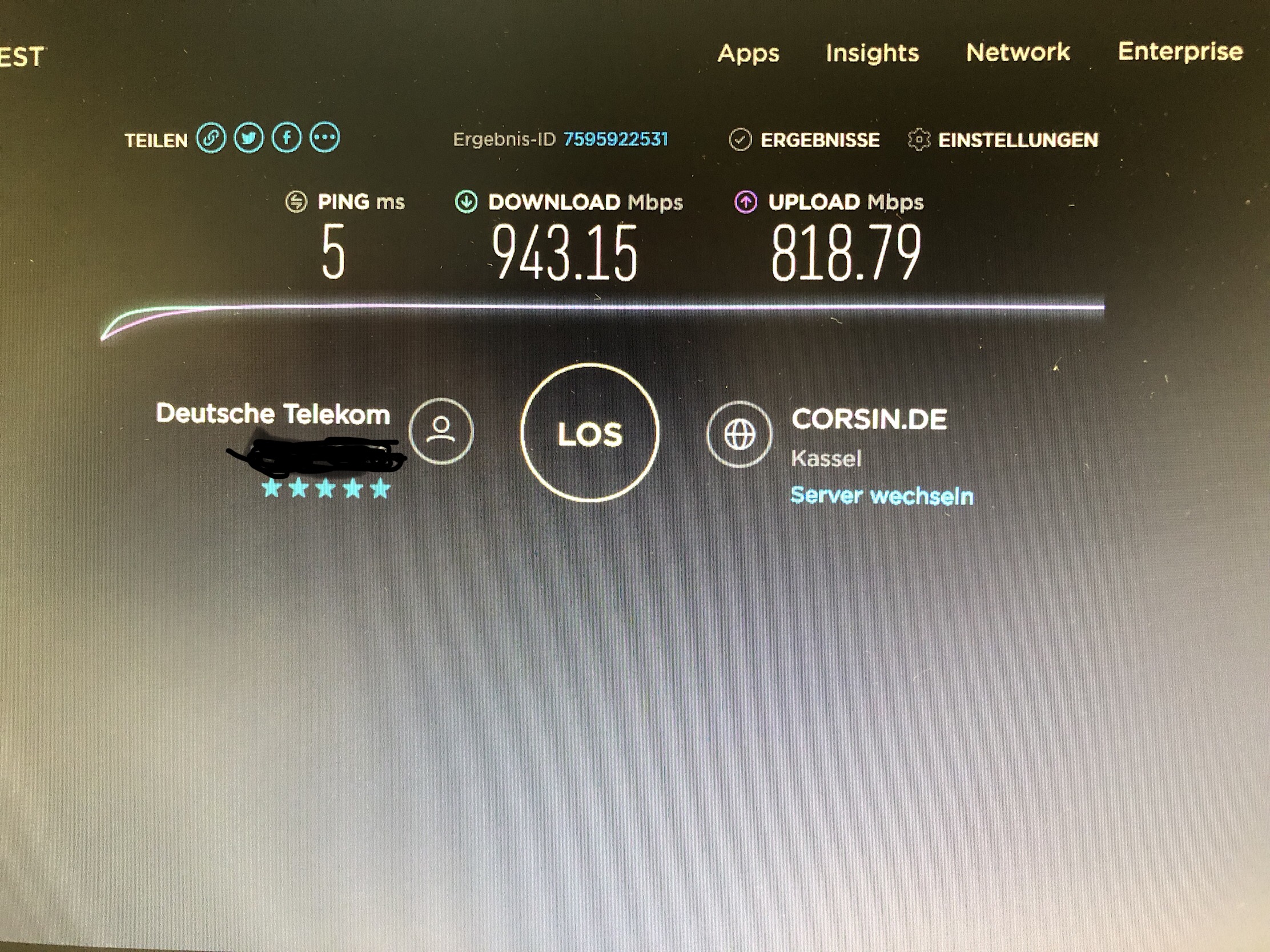Go to Insights
Image resolution: width=1270 pixels, height=952 pixels.
click(872, 53)
